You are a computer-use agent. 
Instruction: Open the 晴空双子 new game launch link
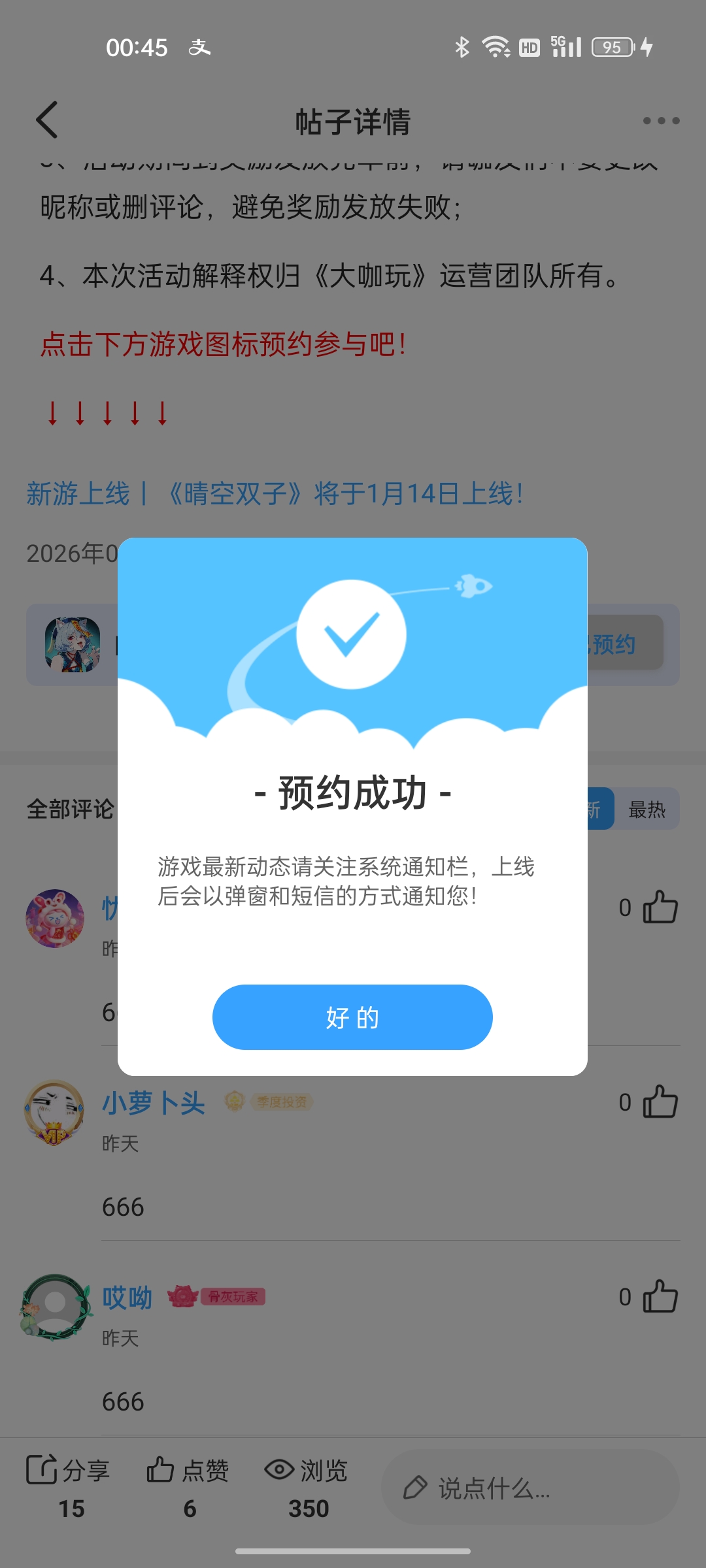[275, 494]
